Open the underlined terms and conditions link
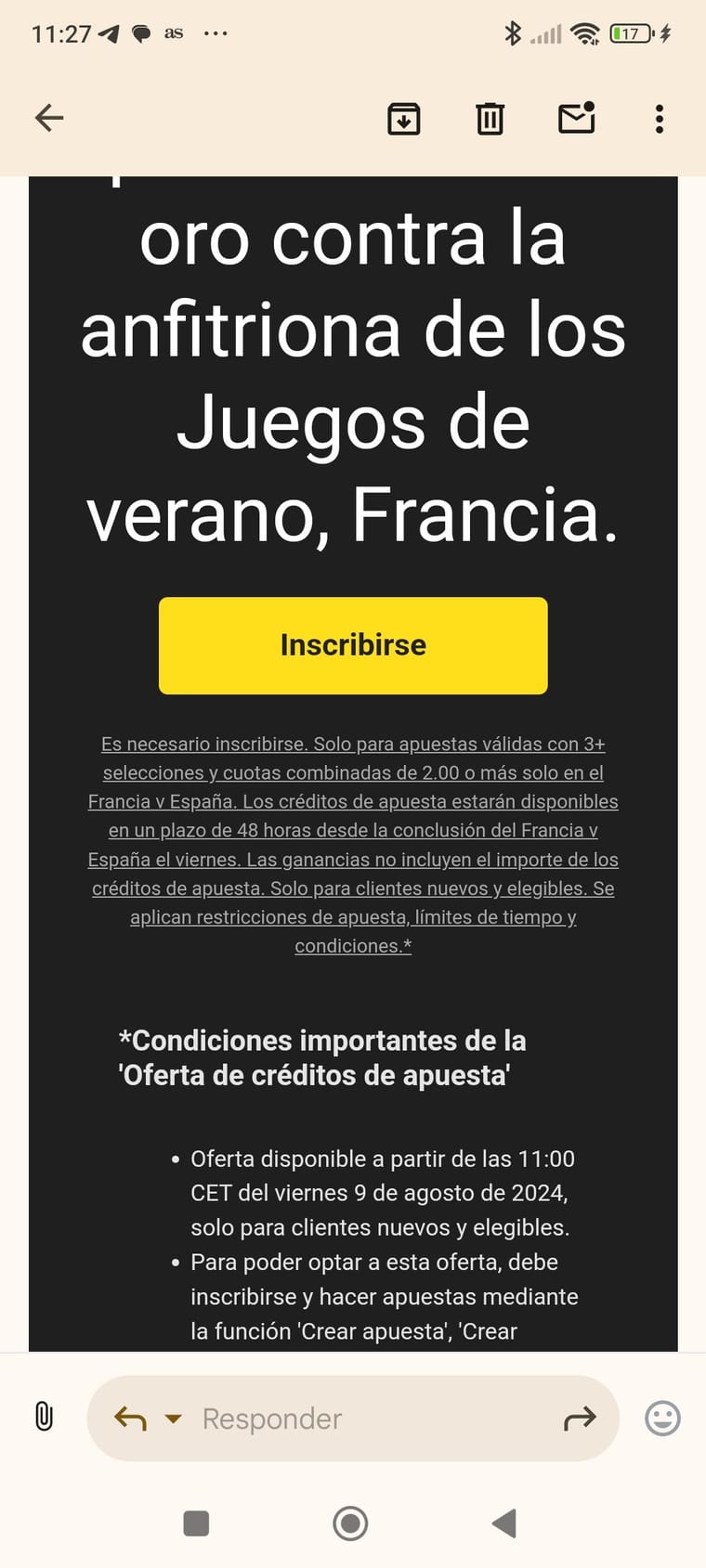Image resolution: width=706 pixels, height=1568 pixels. 353,845
